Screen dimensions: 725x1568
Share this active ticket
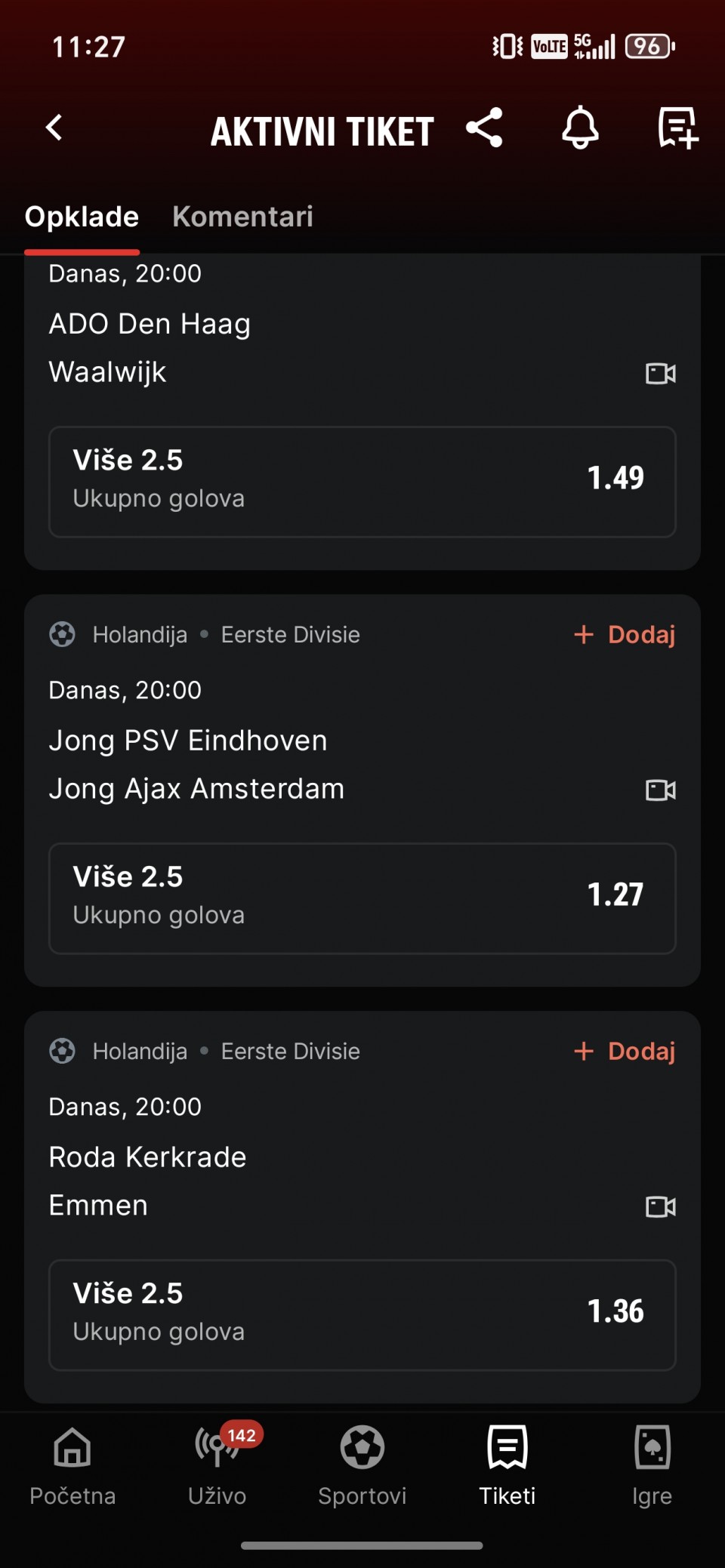pyautogui.click(x=484, y=128)
